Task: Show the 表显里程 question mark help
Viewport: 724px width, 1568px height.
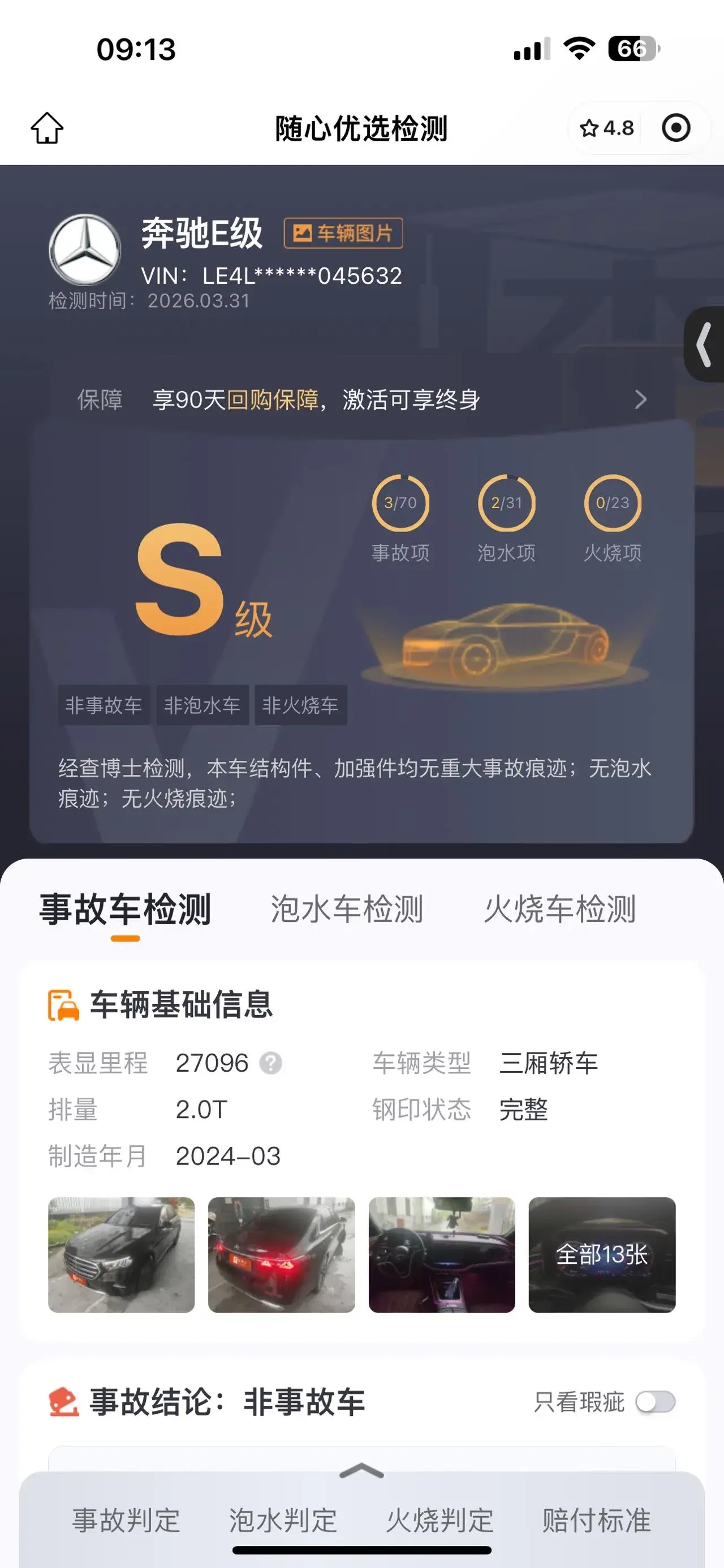Action: (270, 1063)
